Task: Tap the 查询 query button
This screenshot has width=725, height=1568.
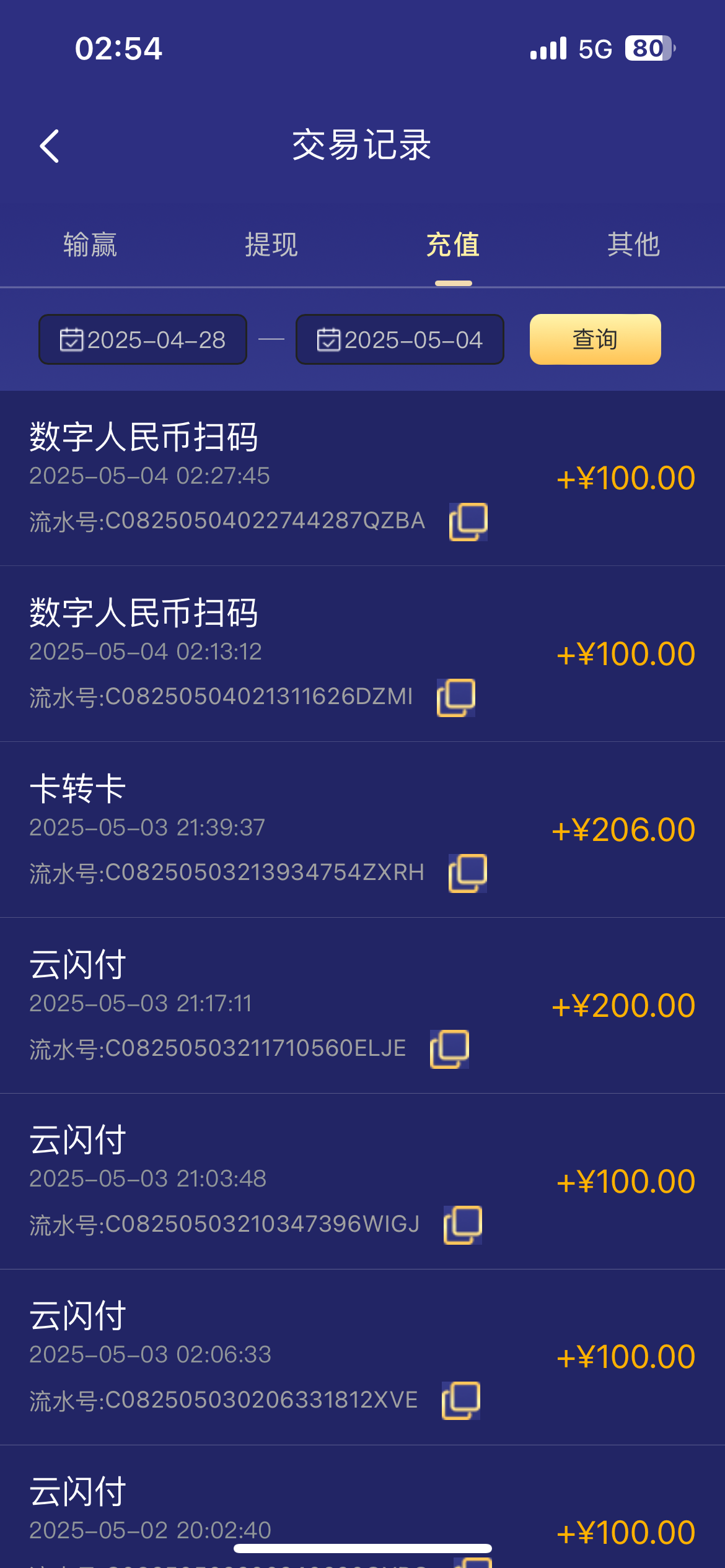Action: (594, 339)
